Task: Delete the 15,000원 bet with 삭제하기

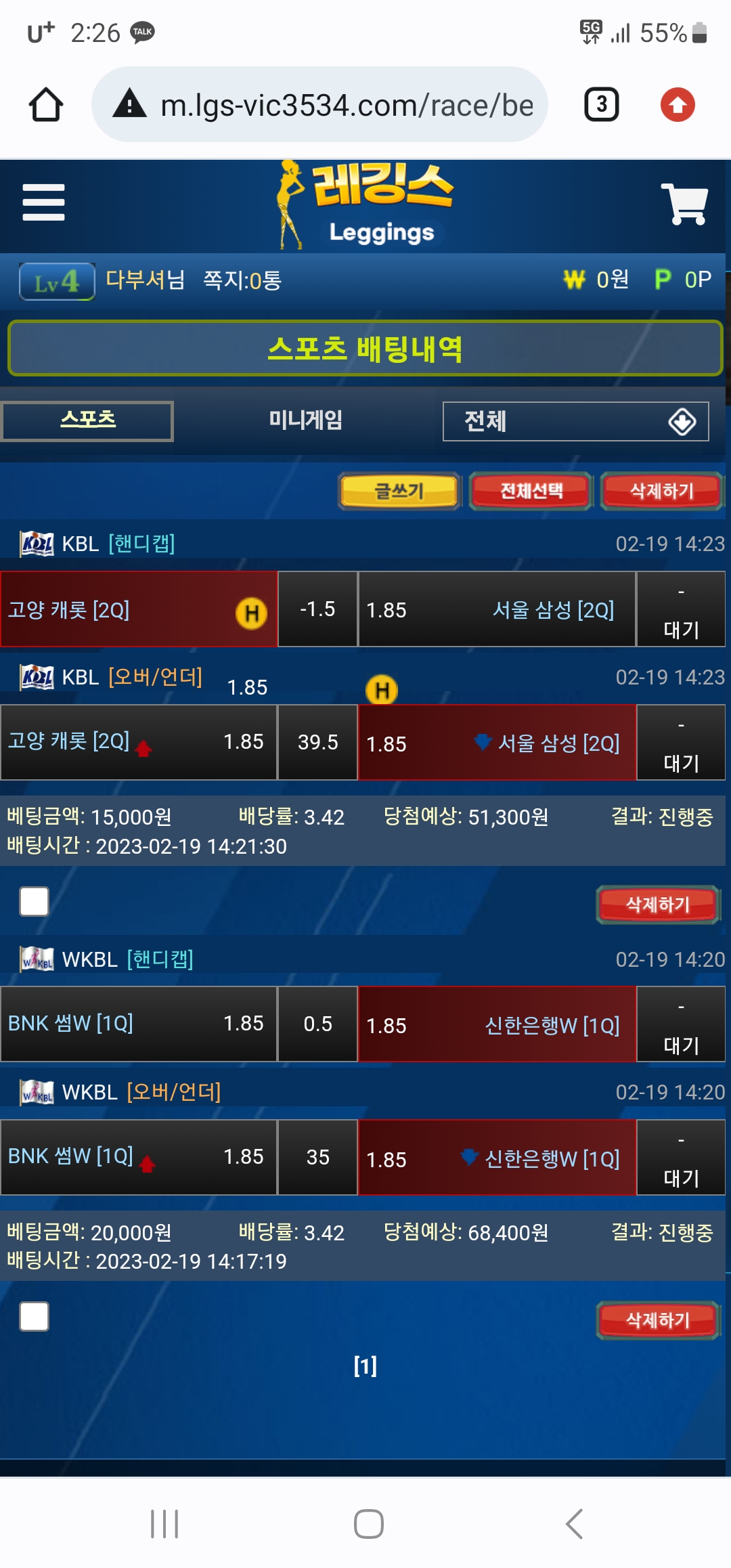Action: pyautogui.click(x=657, y=905)
